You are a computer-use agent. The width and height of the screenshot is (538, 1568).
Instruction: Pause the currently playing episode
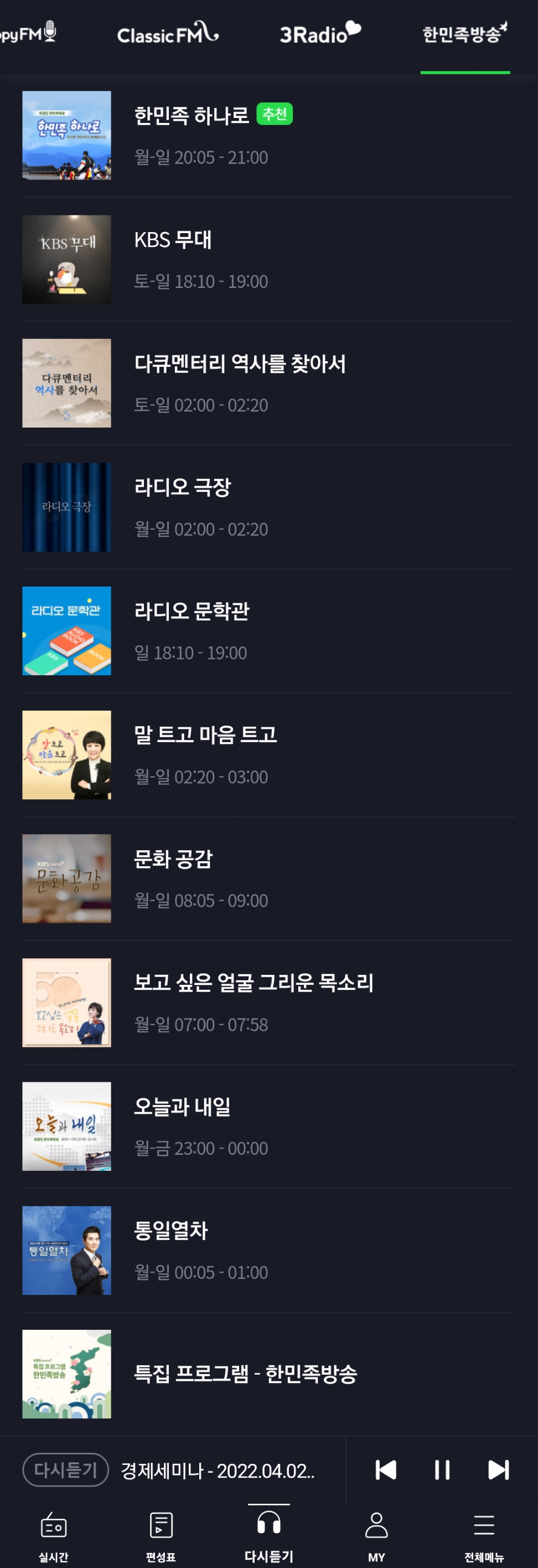(x=442, y=1471)
